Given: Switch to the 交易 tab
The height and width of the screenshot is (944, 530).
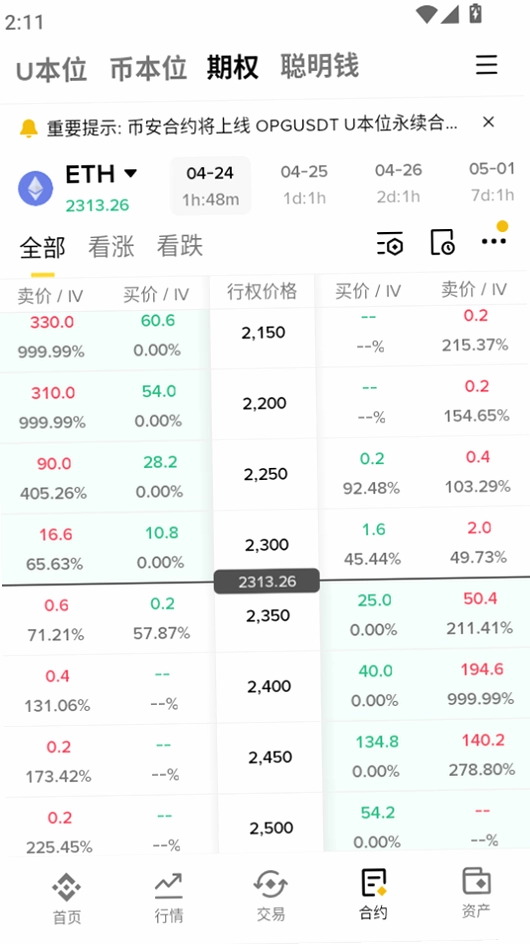Looking at the screenshot, I should pyautogui.click(x=270, y=896).
